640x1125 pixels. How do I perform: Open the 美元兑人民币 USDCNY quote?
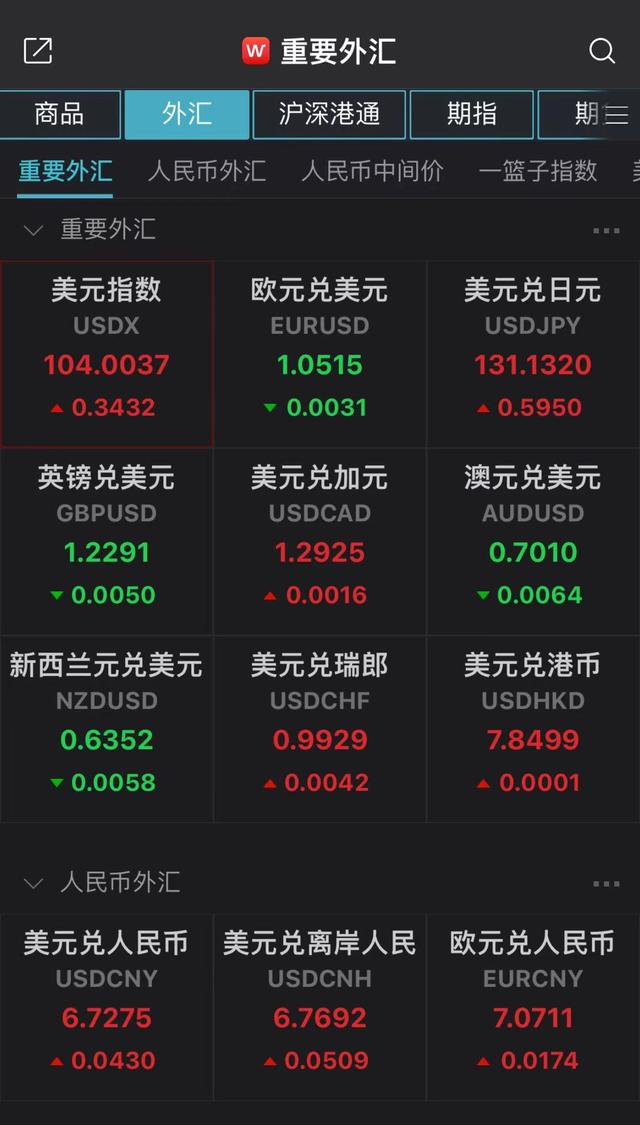click(107, 1005)
